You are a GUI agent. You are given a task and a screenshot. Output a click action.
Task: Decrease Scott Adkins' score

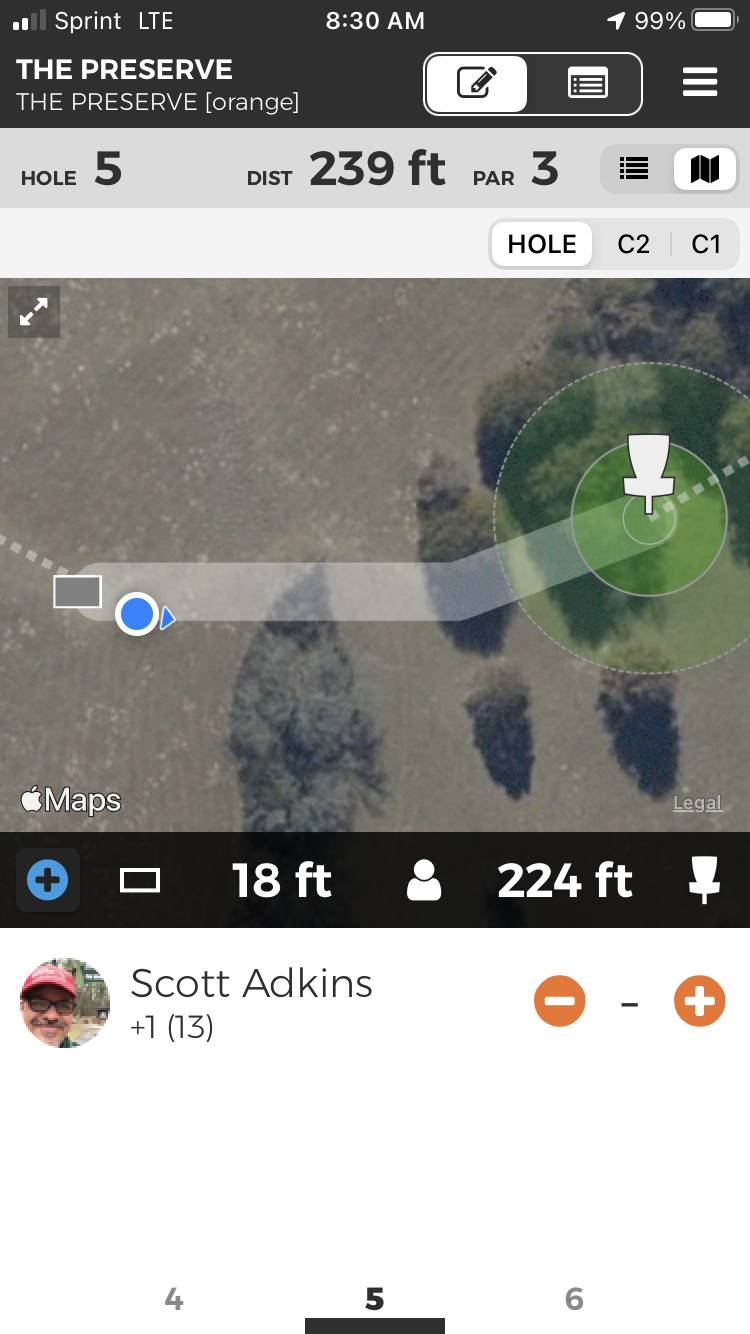559,1001
